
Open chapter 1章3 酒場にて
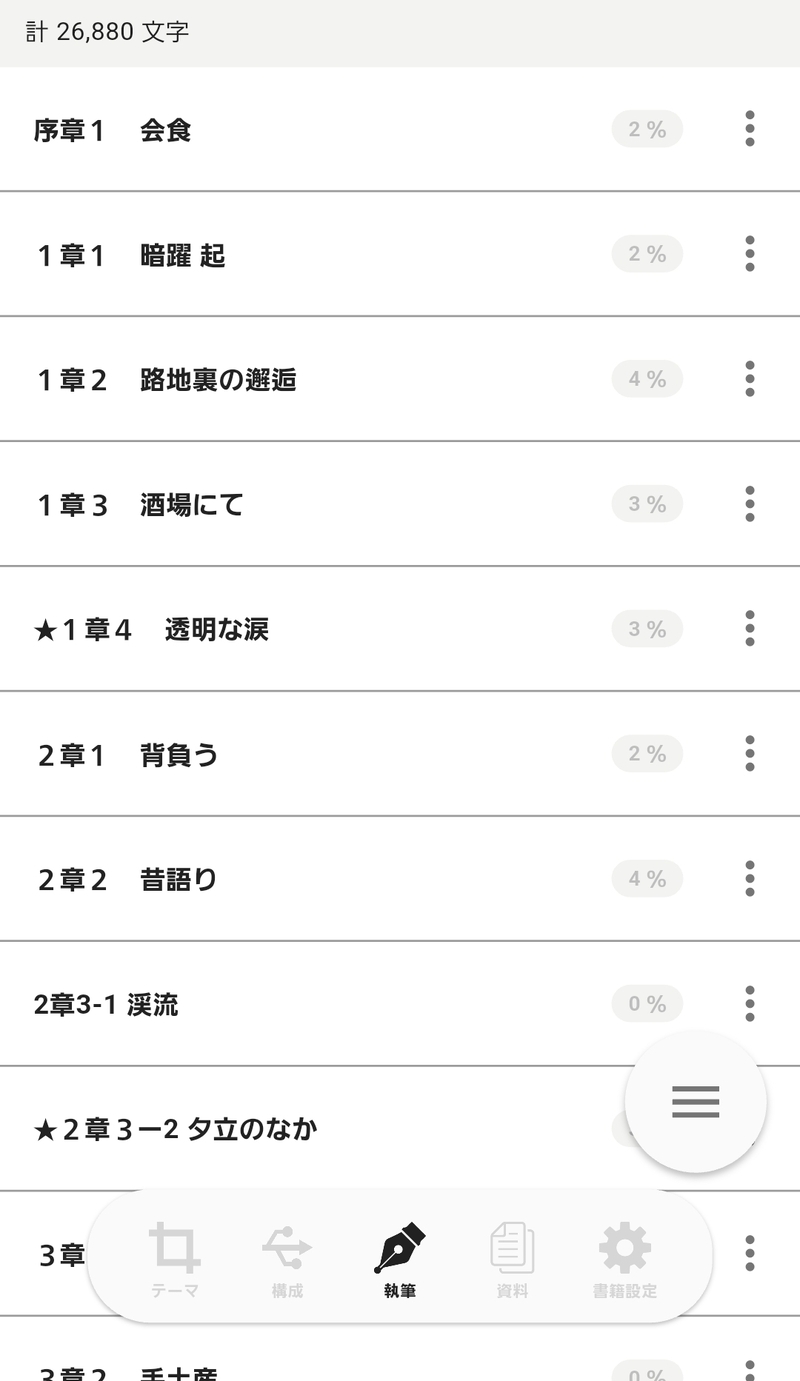click(x=400, y=504)
